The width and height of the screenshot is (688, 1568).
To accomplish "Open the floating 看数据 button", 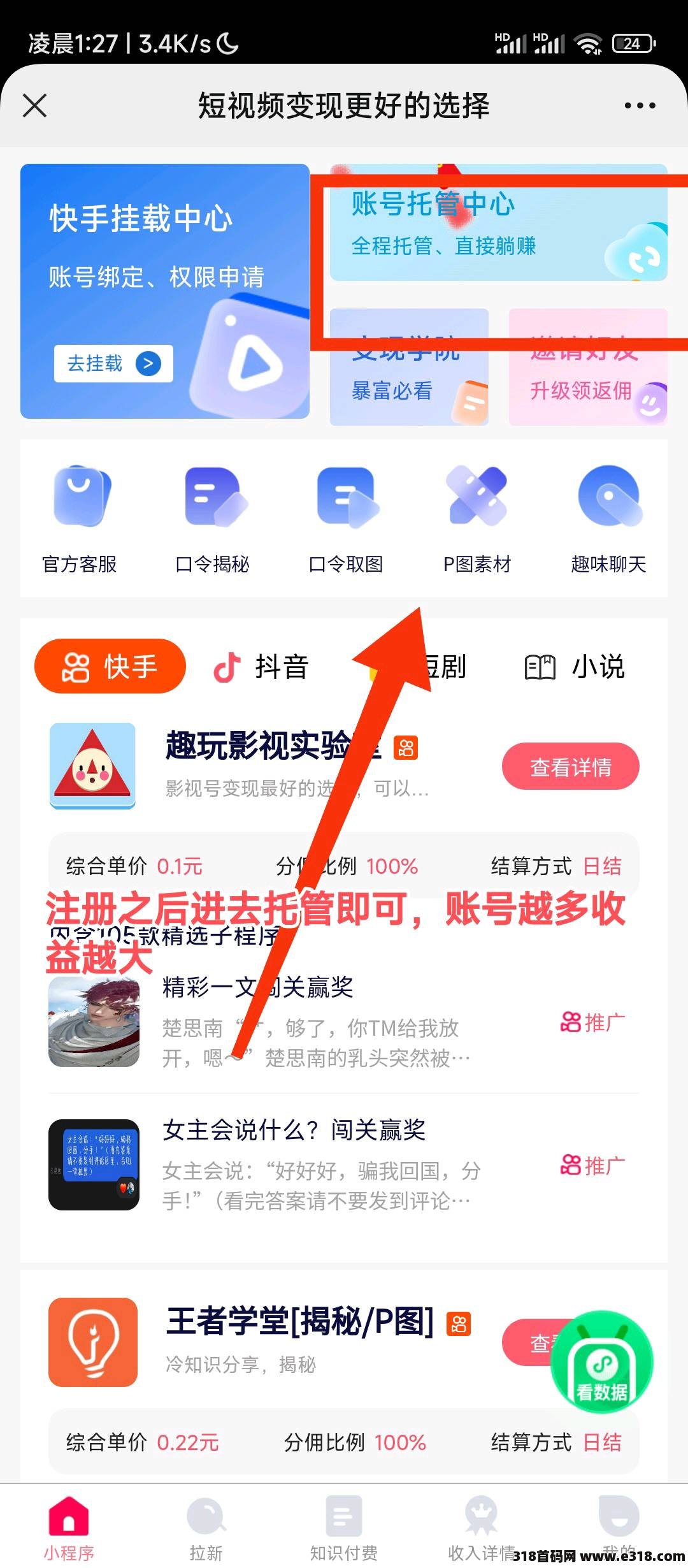I will 602,1361.
